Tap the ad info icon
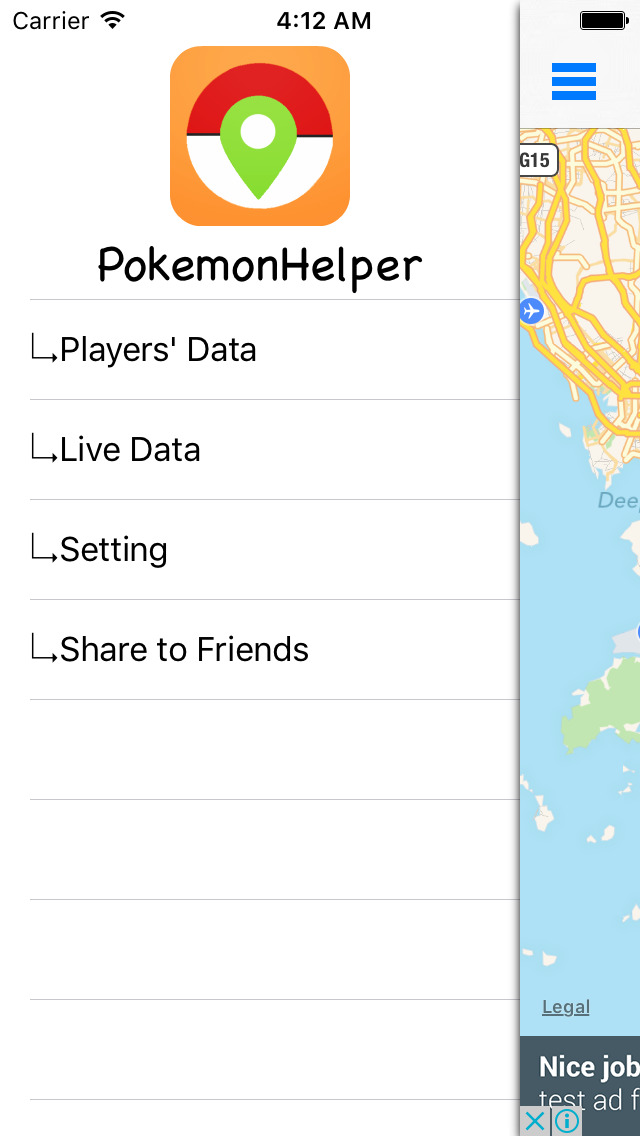 (x=567, y=1122)
